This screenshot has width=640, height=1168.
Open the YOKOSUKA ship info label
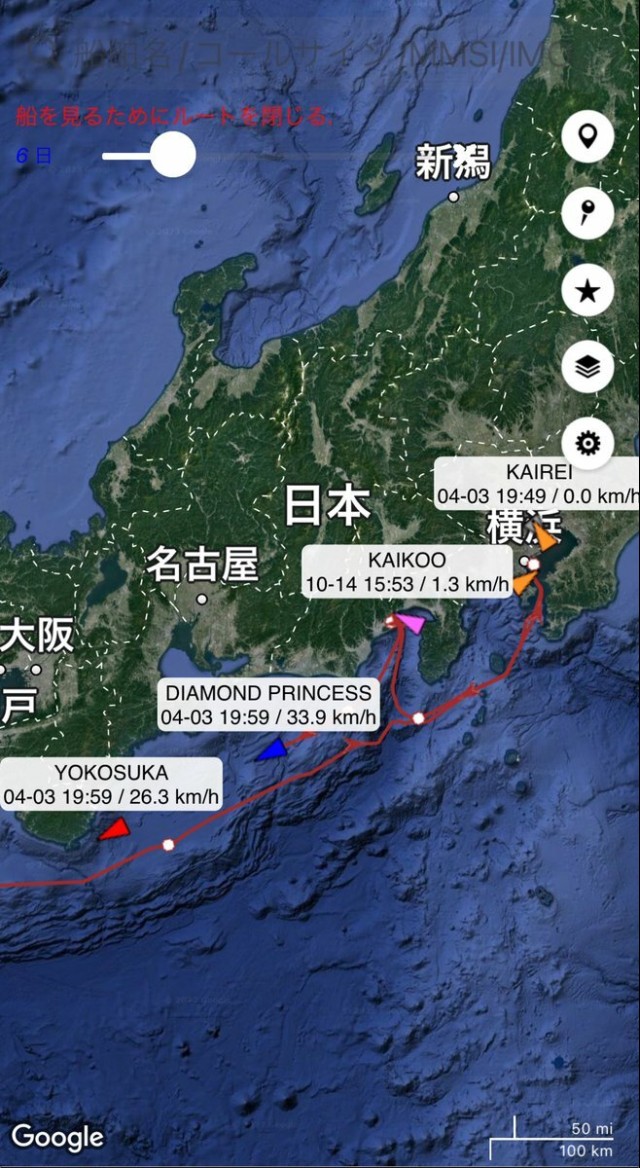(x=111, y=784)
